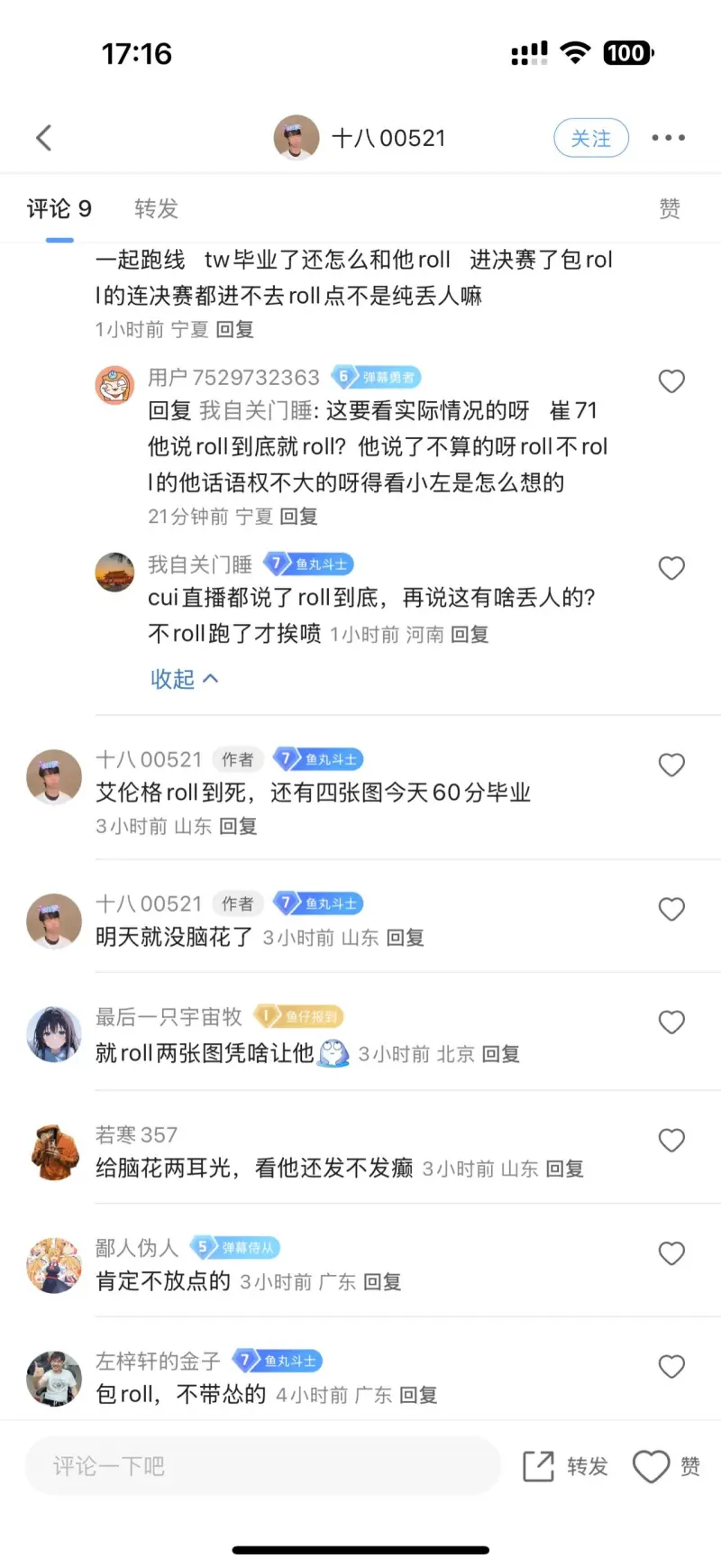Reply to 左梓轩的金子's comment

pyautogui.click(x=418, y=1396)
